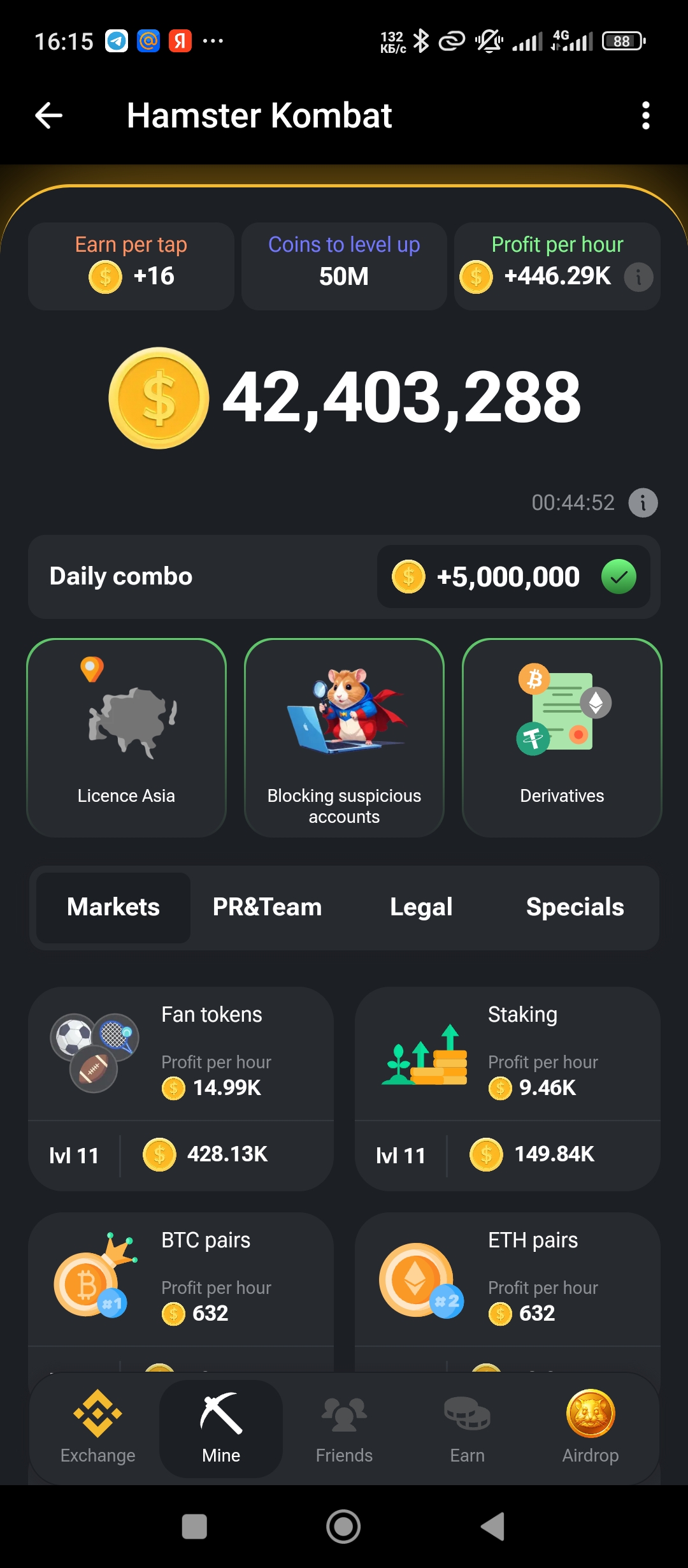Open the Earn section

click(x=467, y=1428)
